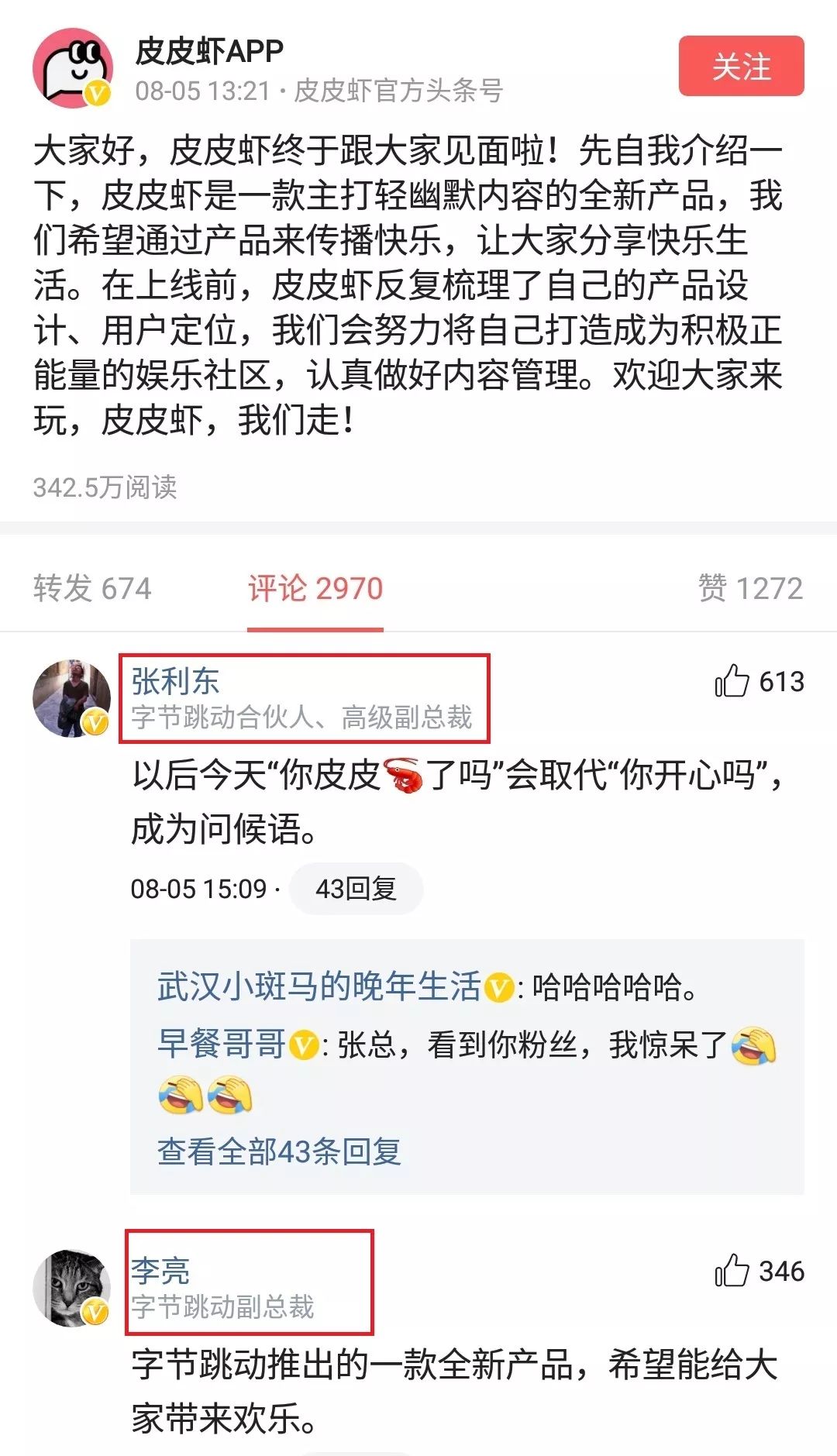Open 武汉小斑马的晚年生活 user profile
This screenshot has width=837, height=1456.
(x=319, y=987)
